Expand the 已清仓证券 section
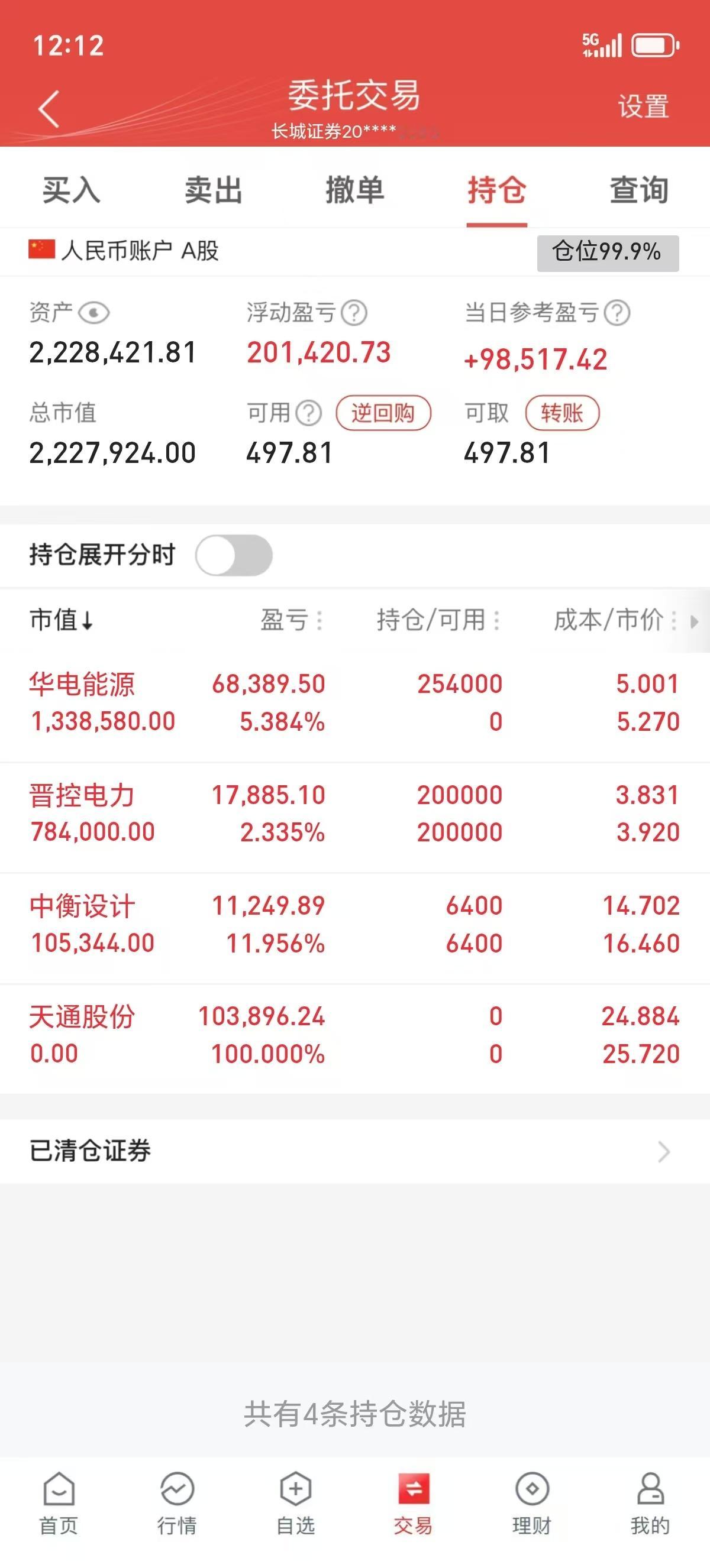The width and height of the screenshot is (710, 1568). 355,1151
